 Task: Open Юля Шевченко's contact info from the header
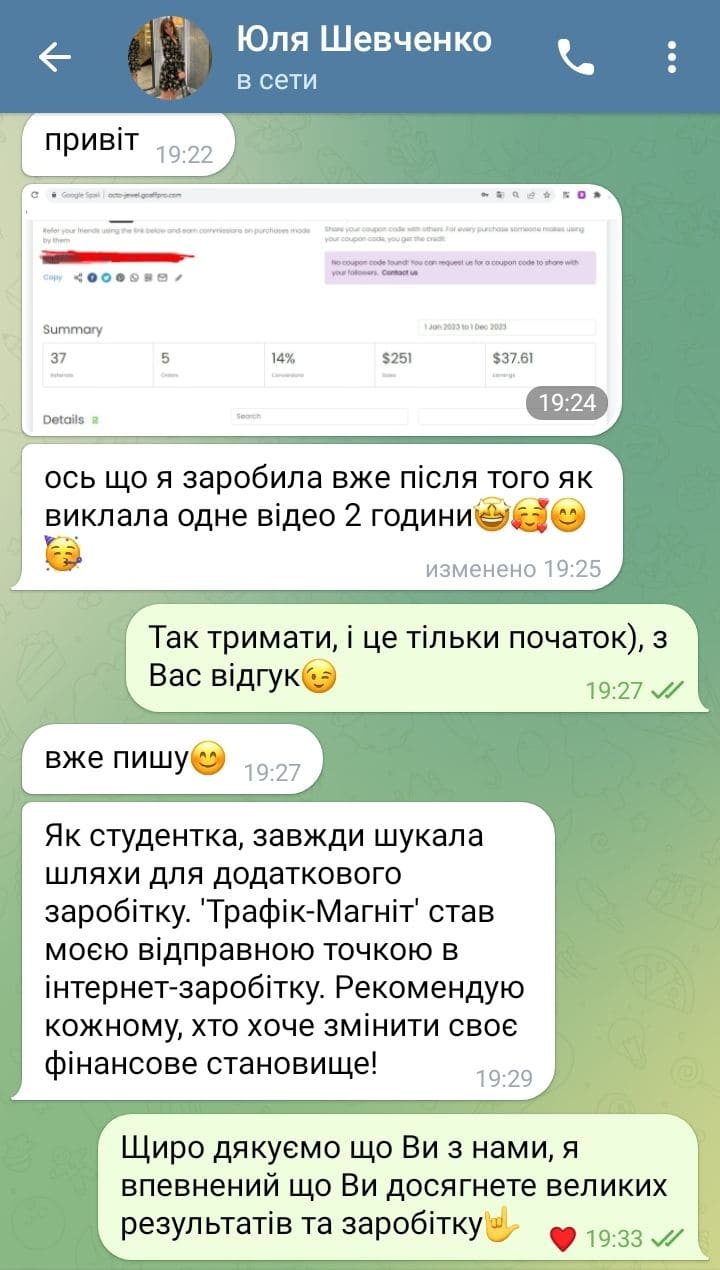[x=364, y=57]
